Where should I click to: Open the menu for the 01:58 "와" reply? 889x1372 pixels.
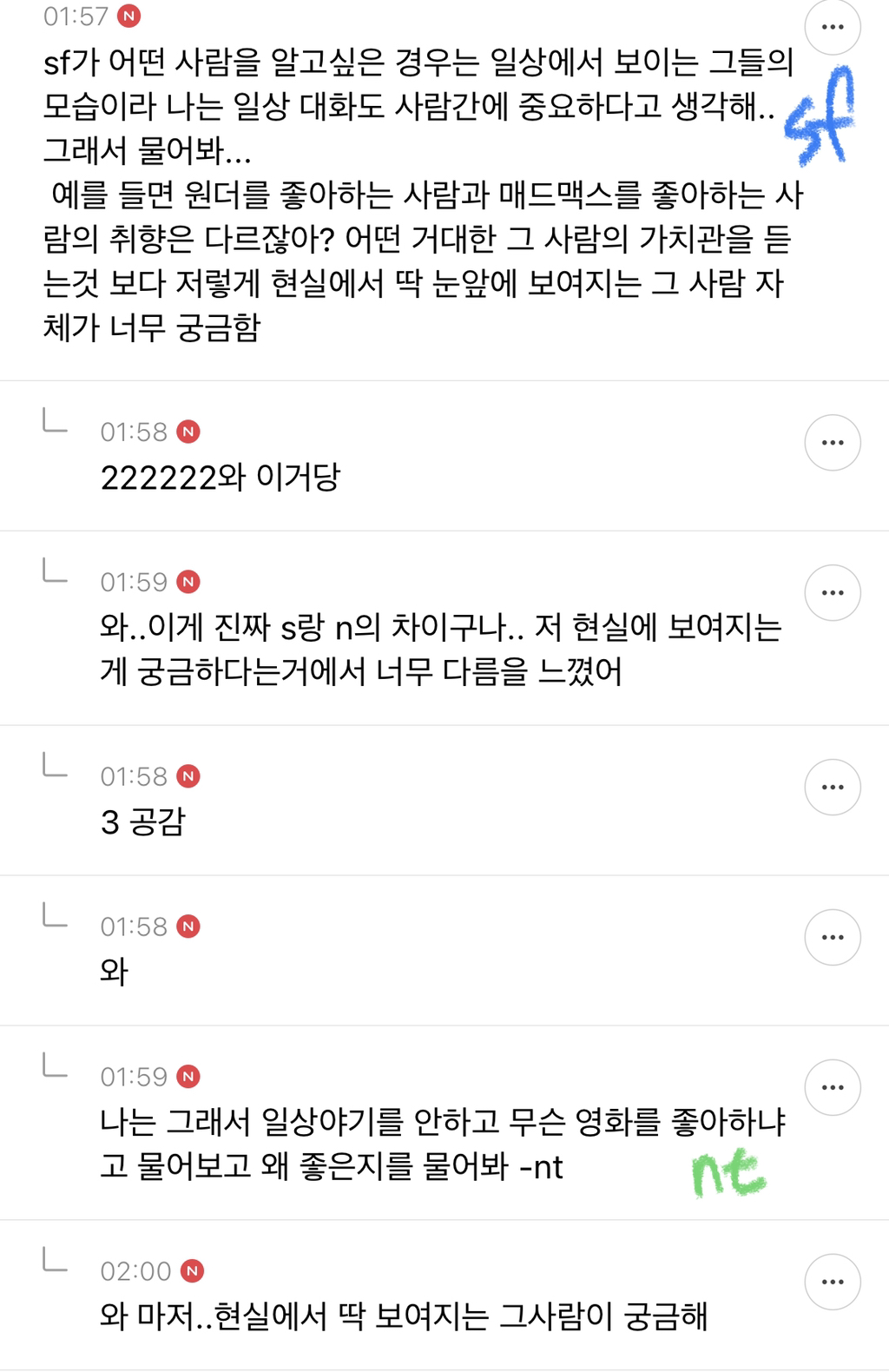[833, 938]
